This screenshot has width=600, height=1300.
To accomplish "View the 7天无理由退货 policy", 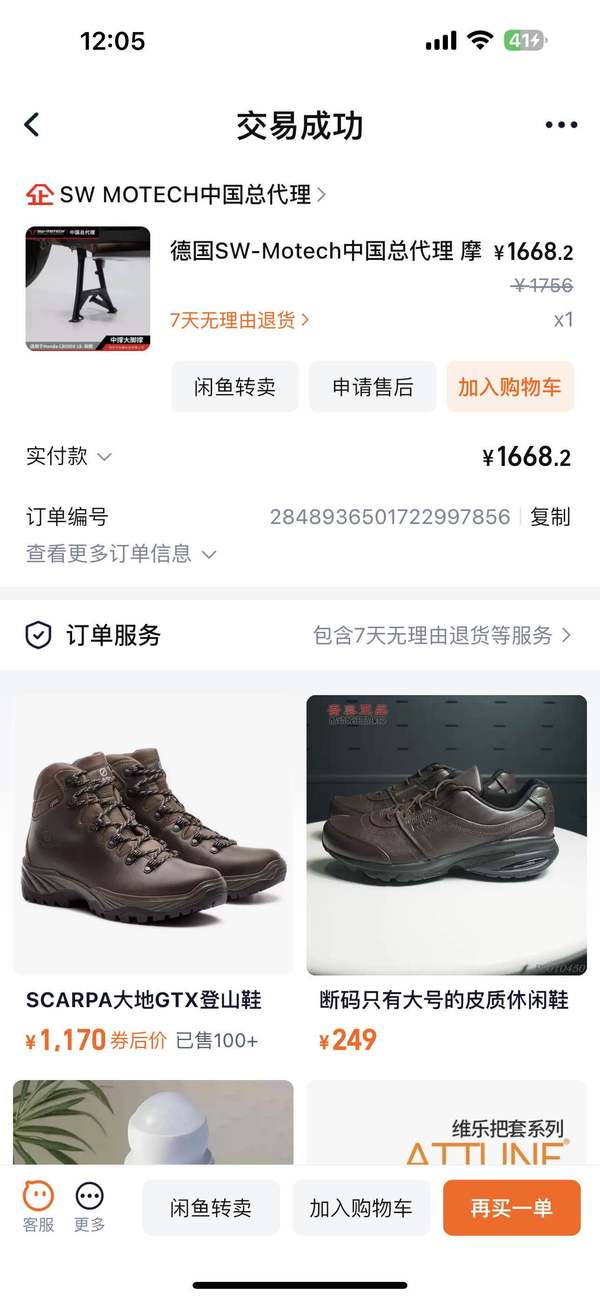I will pyautogui.click(x=240, y=320).
